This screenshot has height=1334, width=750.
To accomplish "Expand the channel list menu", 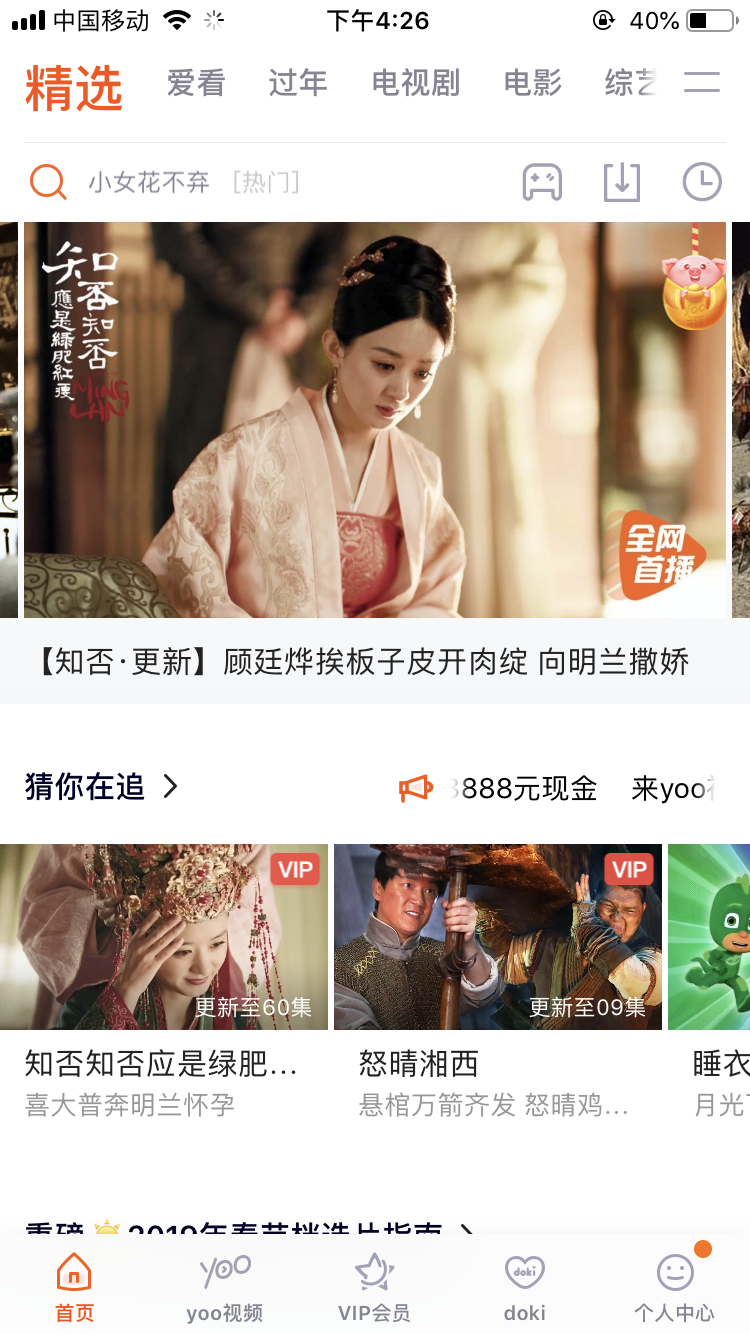I will pyautogui.click(x=702, y=82).
